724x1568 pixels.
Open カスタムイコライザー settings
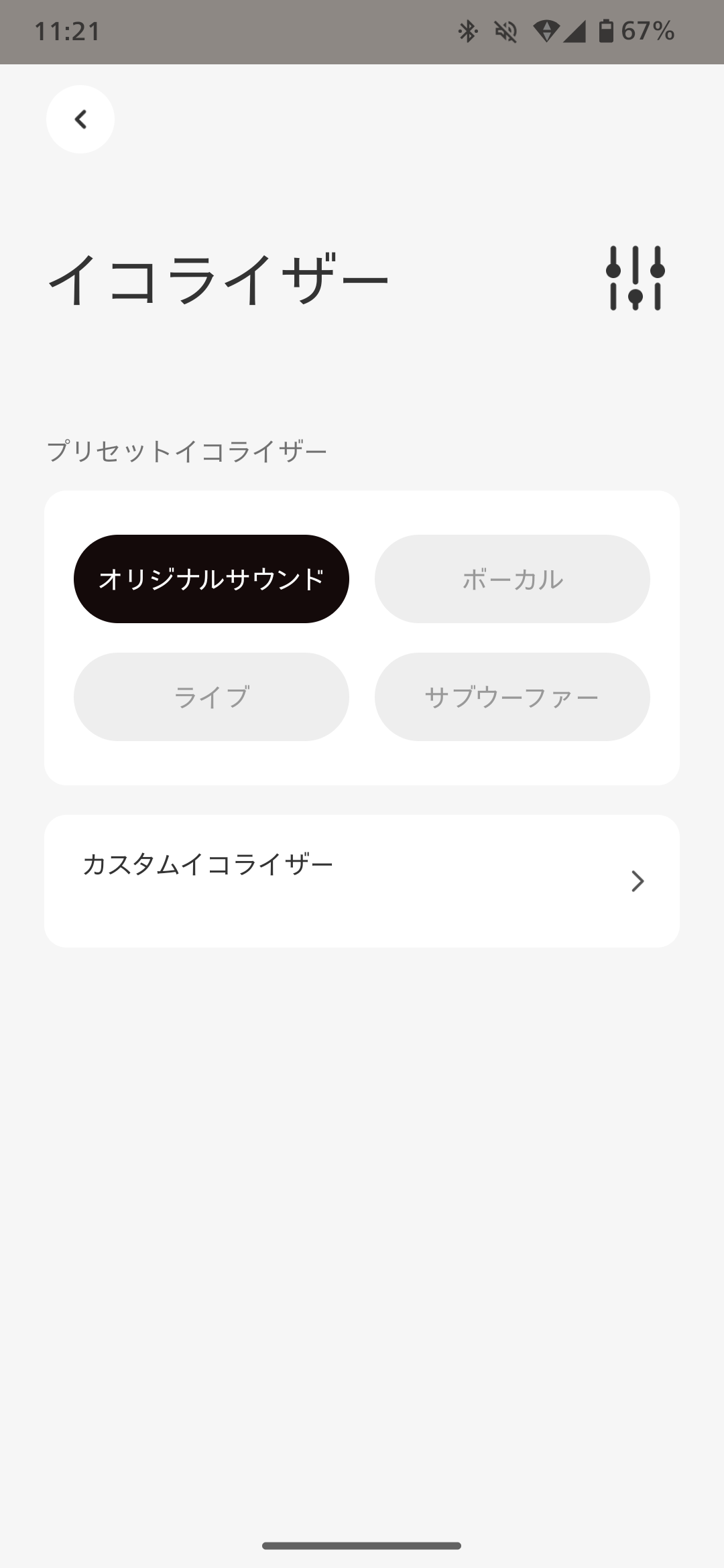[208, 864]
